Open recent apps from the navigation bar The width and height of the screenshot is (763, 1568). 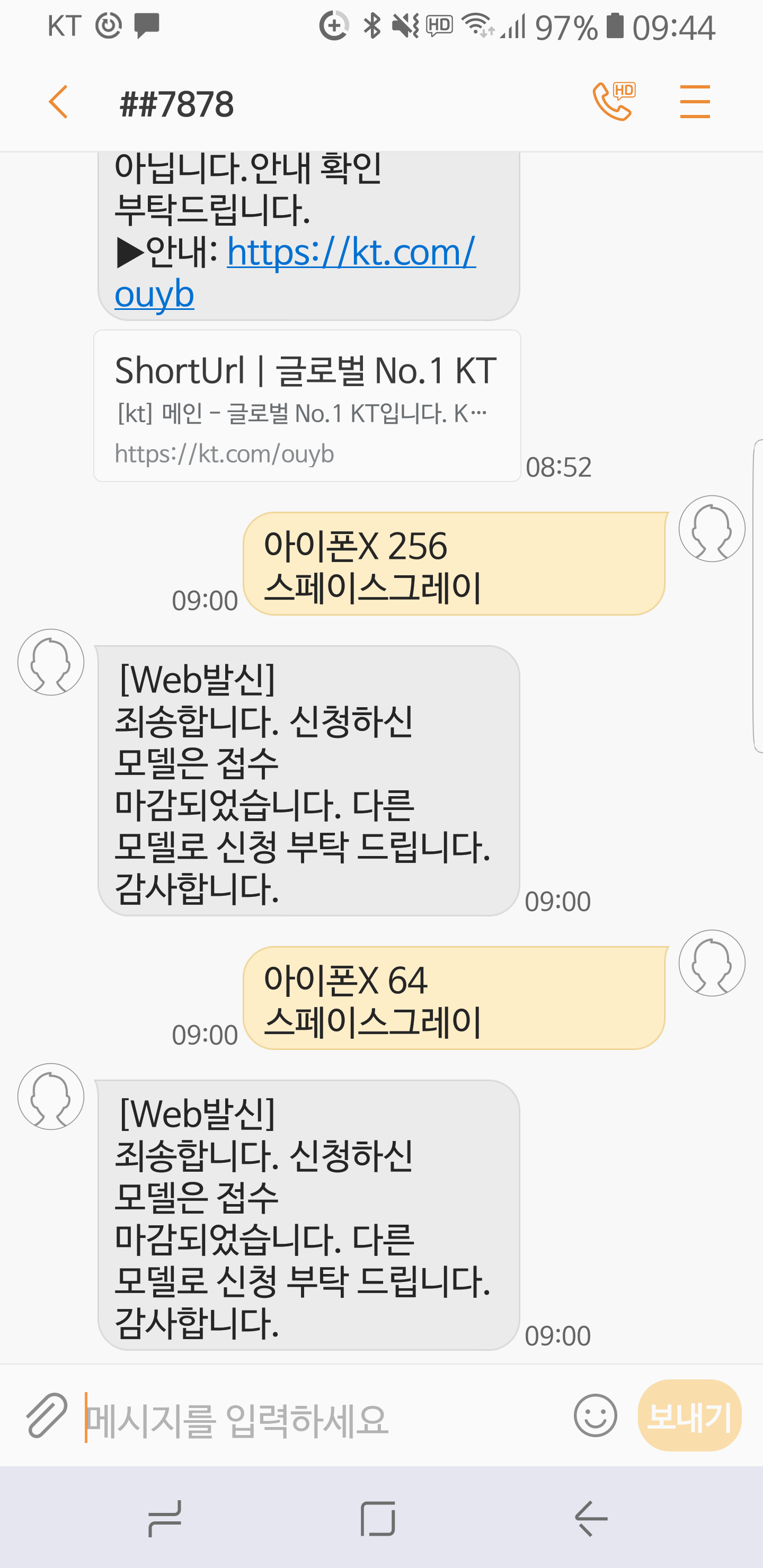(164, 1519)
